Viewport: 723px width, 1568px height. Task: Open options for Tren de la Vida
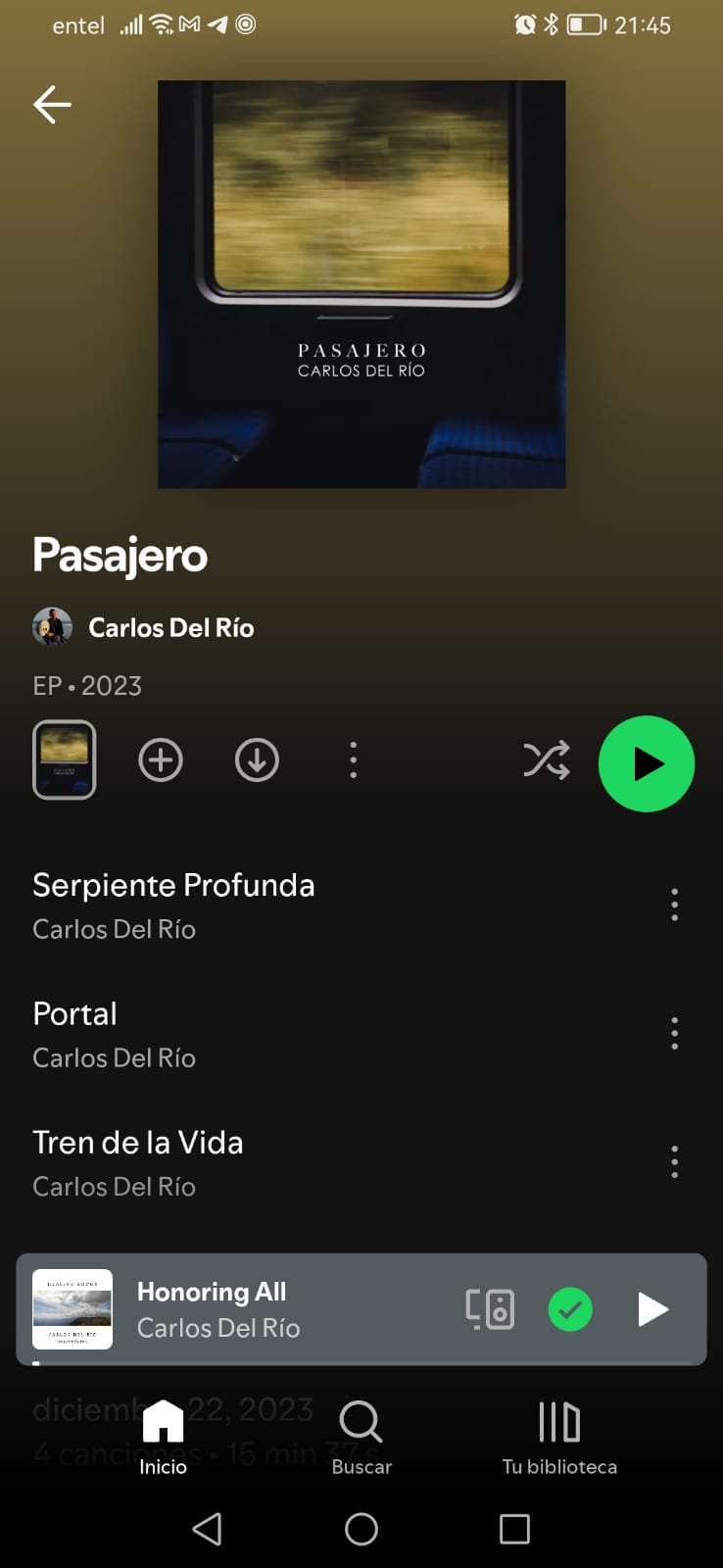coord(674,1161)
